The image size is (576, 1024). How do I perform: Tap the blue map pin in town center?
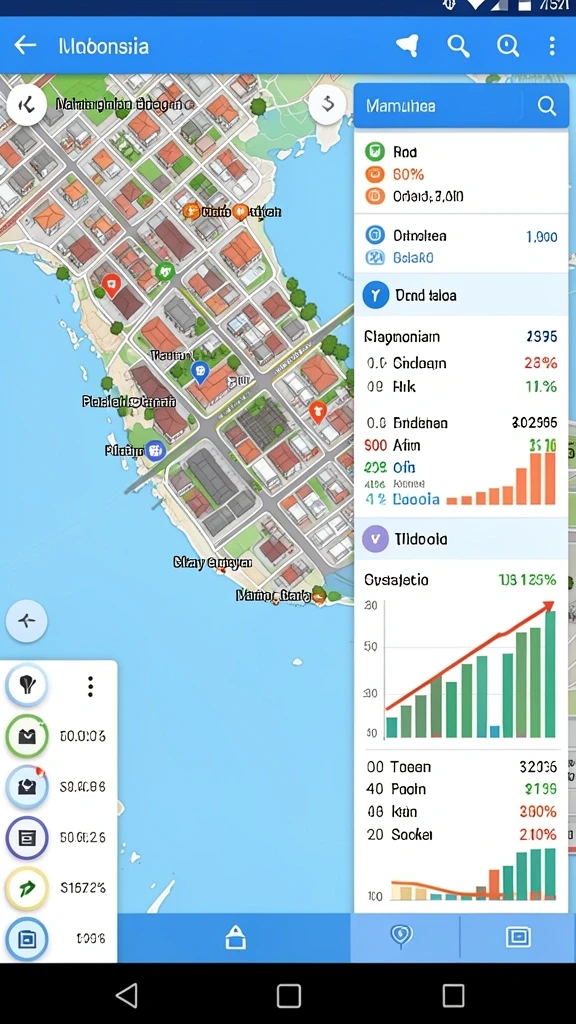tap(200, 373)
